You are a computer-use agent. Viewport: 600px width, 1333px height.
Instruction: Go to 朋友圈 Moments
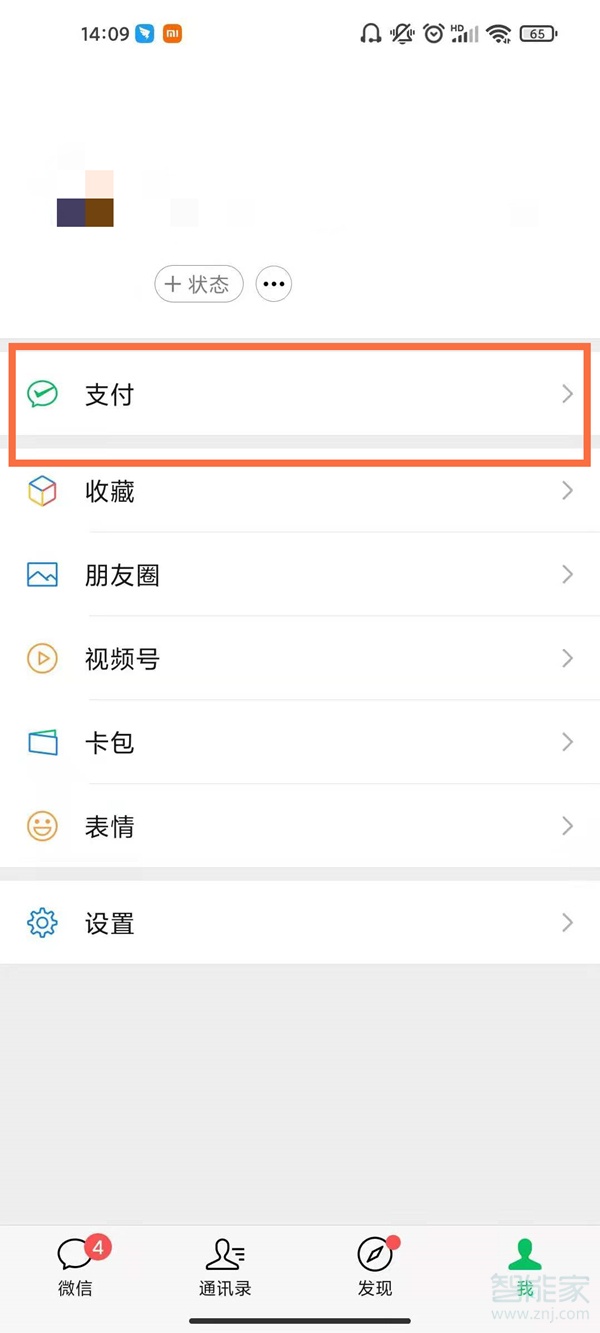(300, 575)
